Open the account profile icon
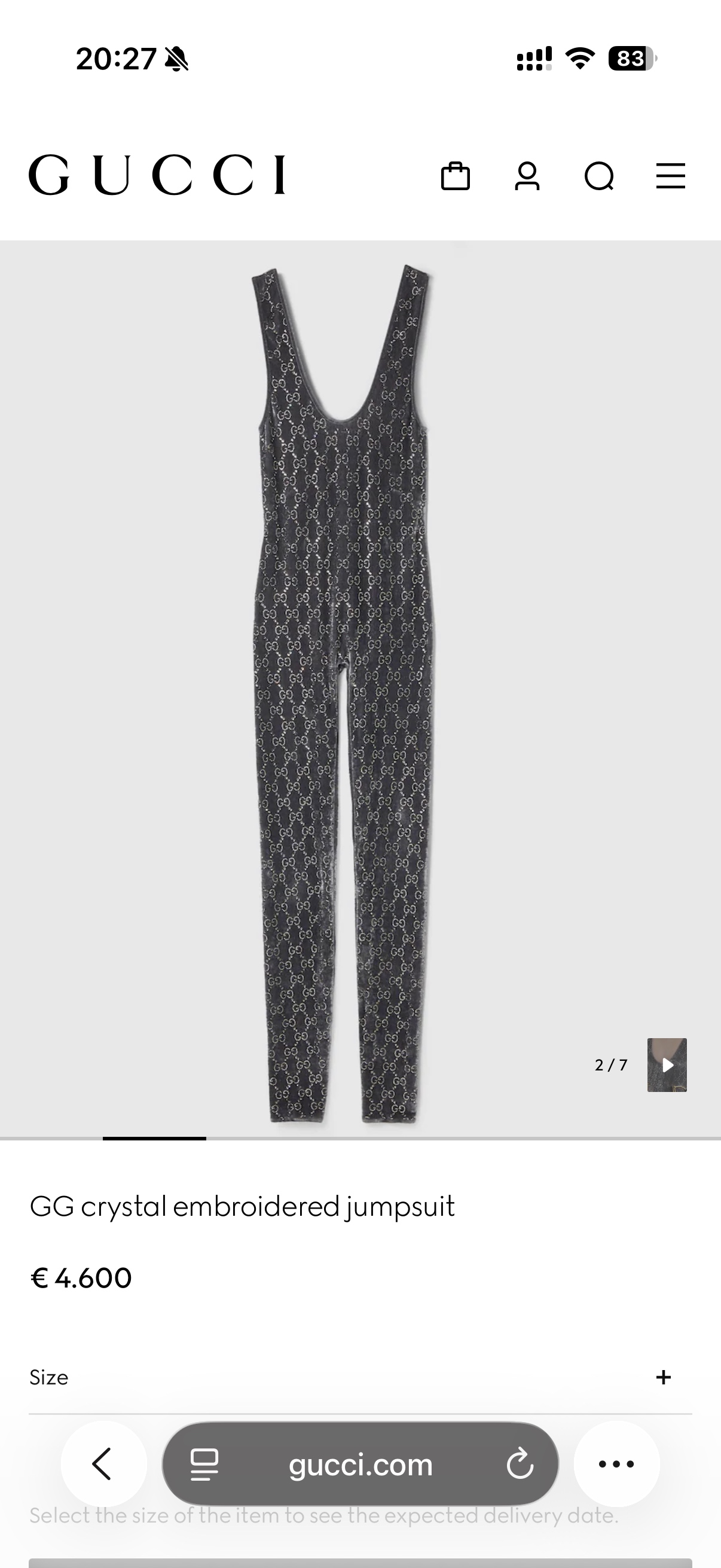721x1568 pixels. pyautogui.click(x=527, y=176)
